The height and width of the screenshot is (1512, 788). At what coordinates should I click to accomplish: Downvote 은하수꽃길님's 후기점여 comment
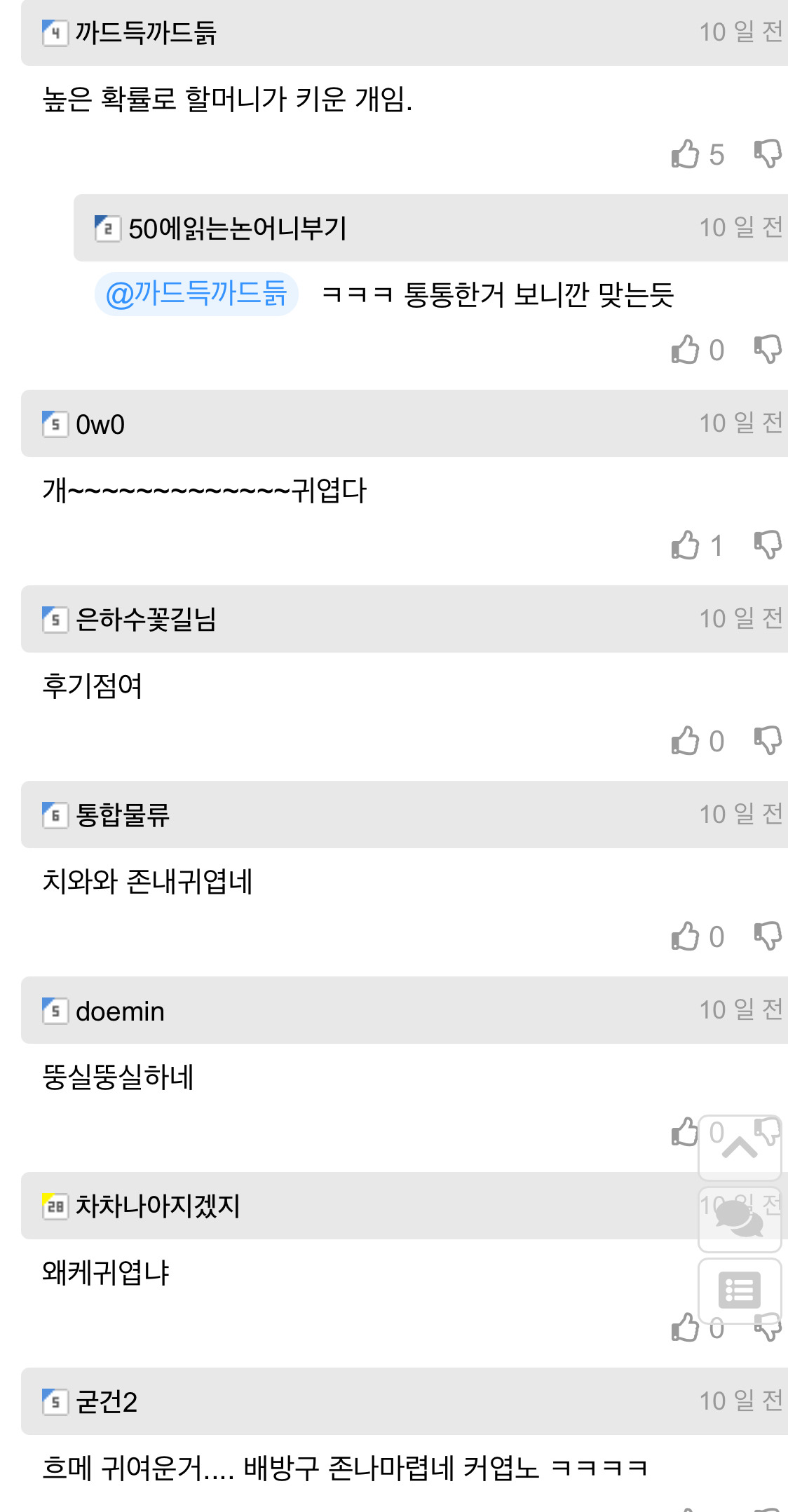767,739
